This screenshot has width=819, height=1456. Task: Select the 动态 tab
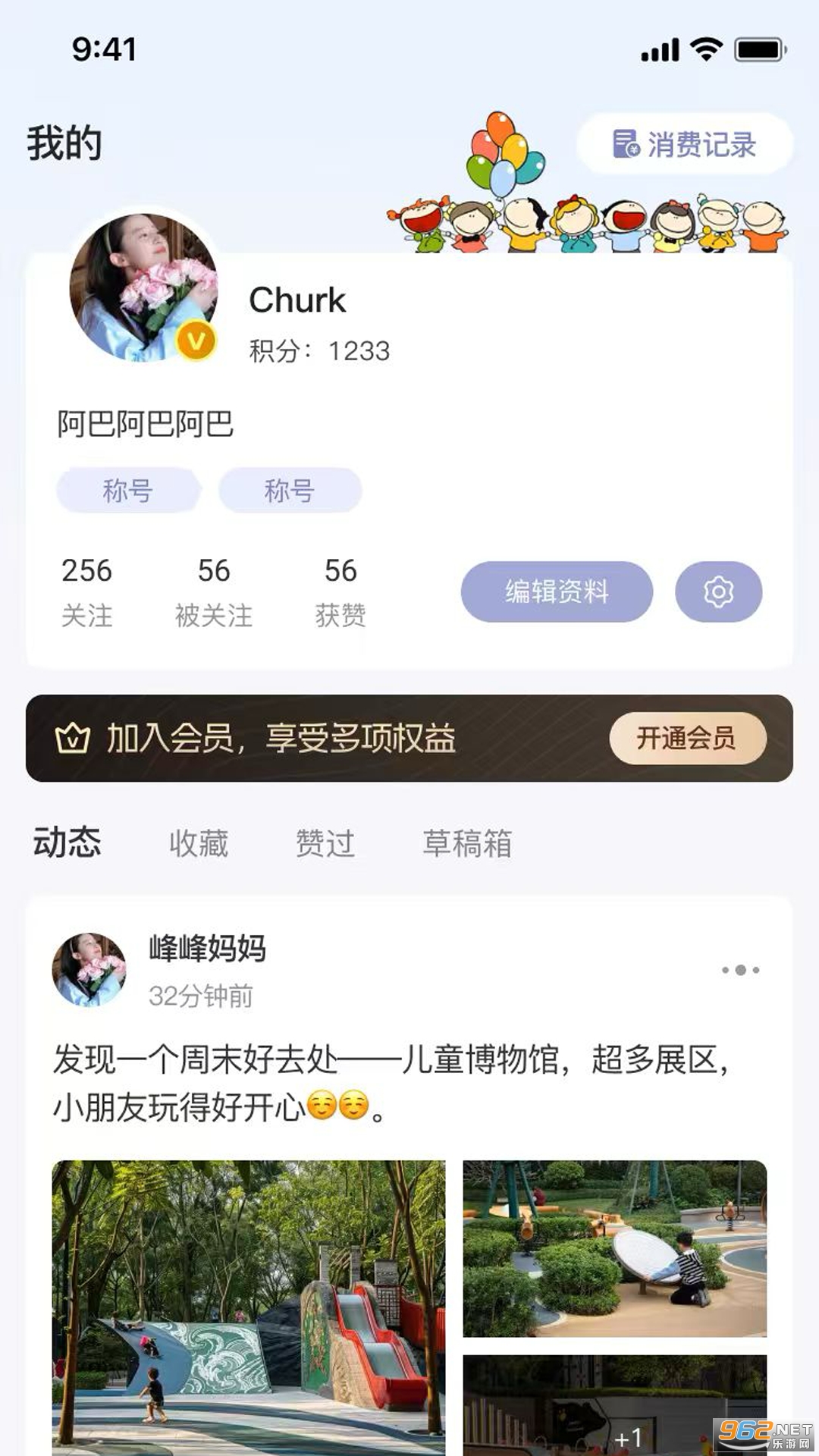pos(67,842)
